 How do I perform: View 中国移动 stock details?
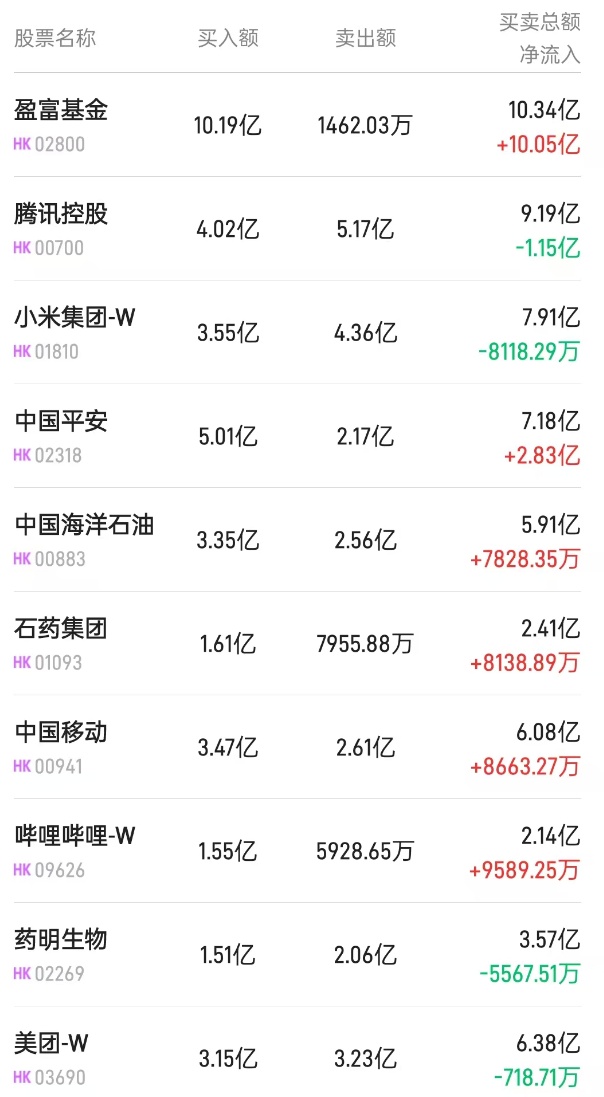coord(62,734)
